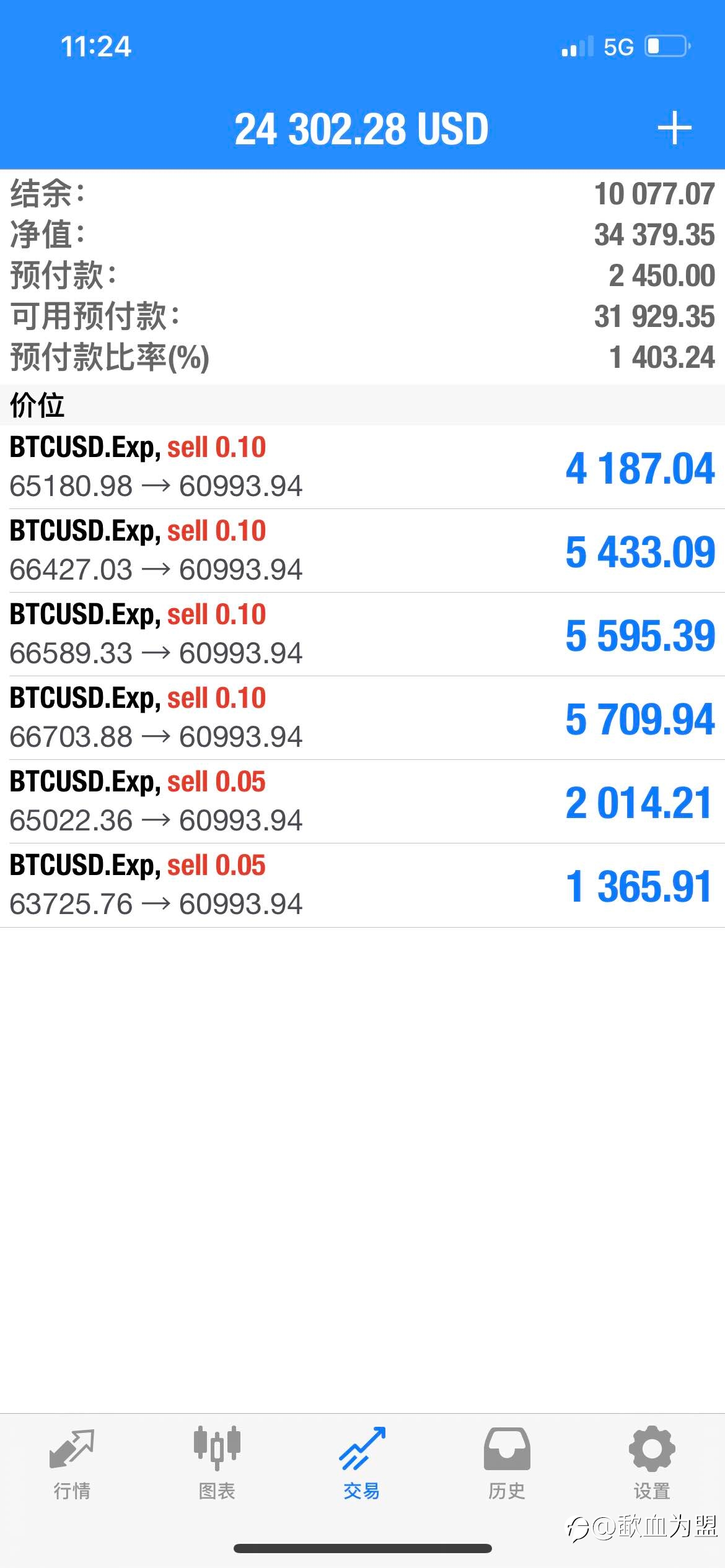Open the sell position opened at 66427.03

(362, 551)
